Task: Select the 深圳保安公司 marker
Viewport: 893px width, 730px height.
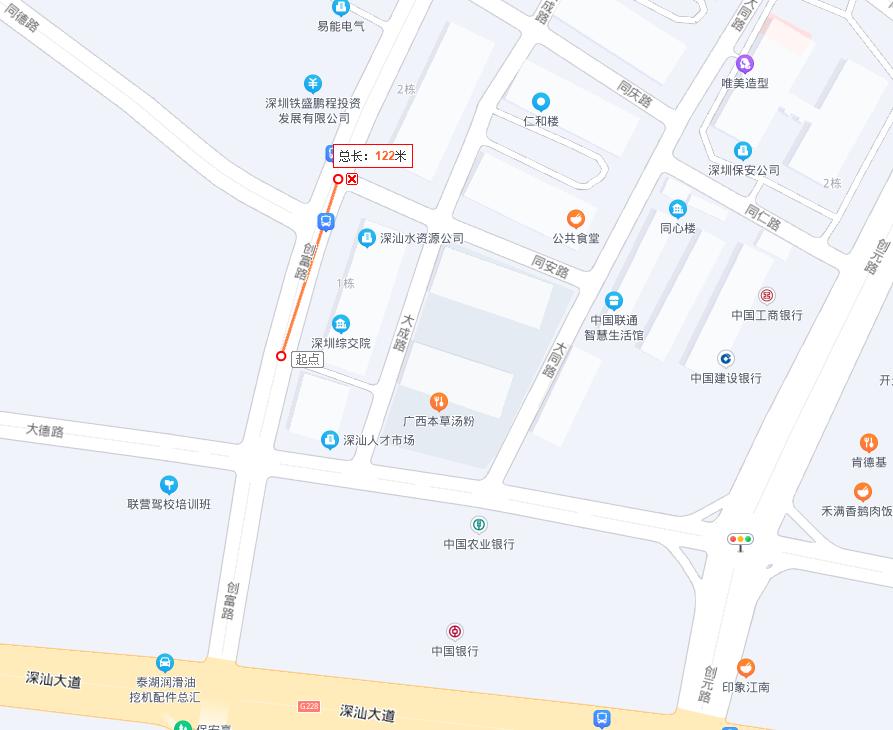Action: 743,151
